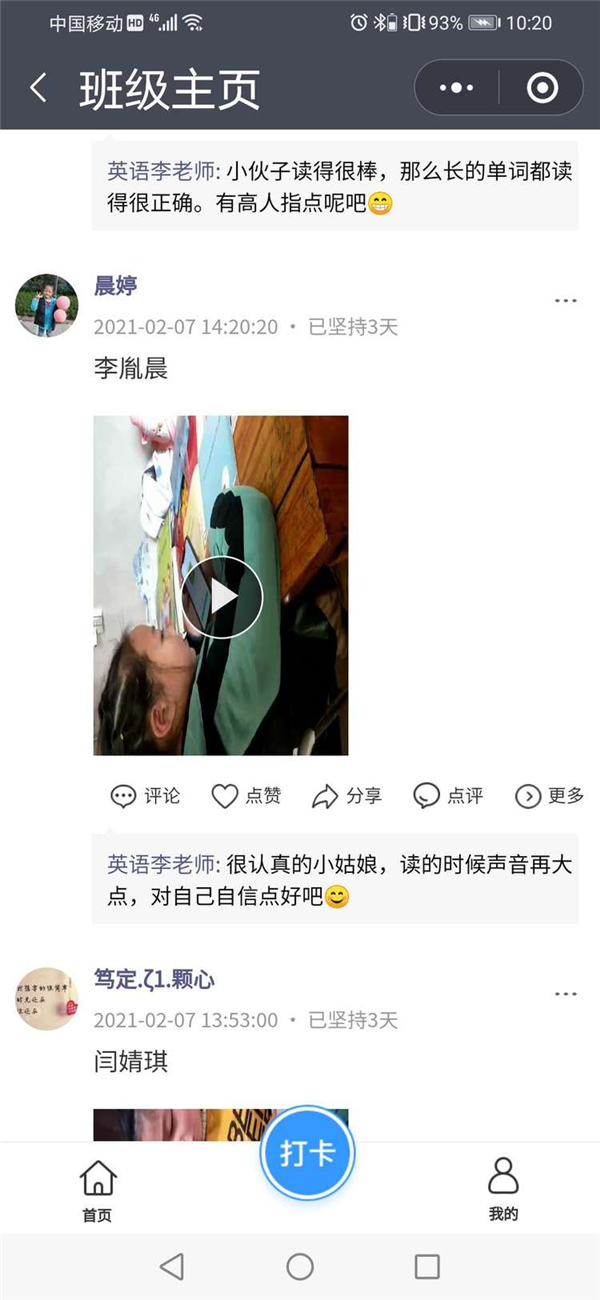Open 晨婷's profile avatar
600x1300 pixels.
click(46, 305)
